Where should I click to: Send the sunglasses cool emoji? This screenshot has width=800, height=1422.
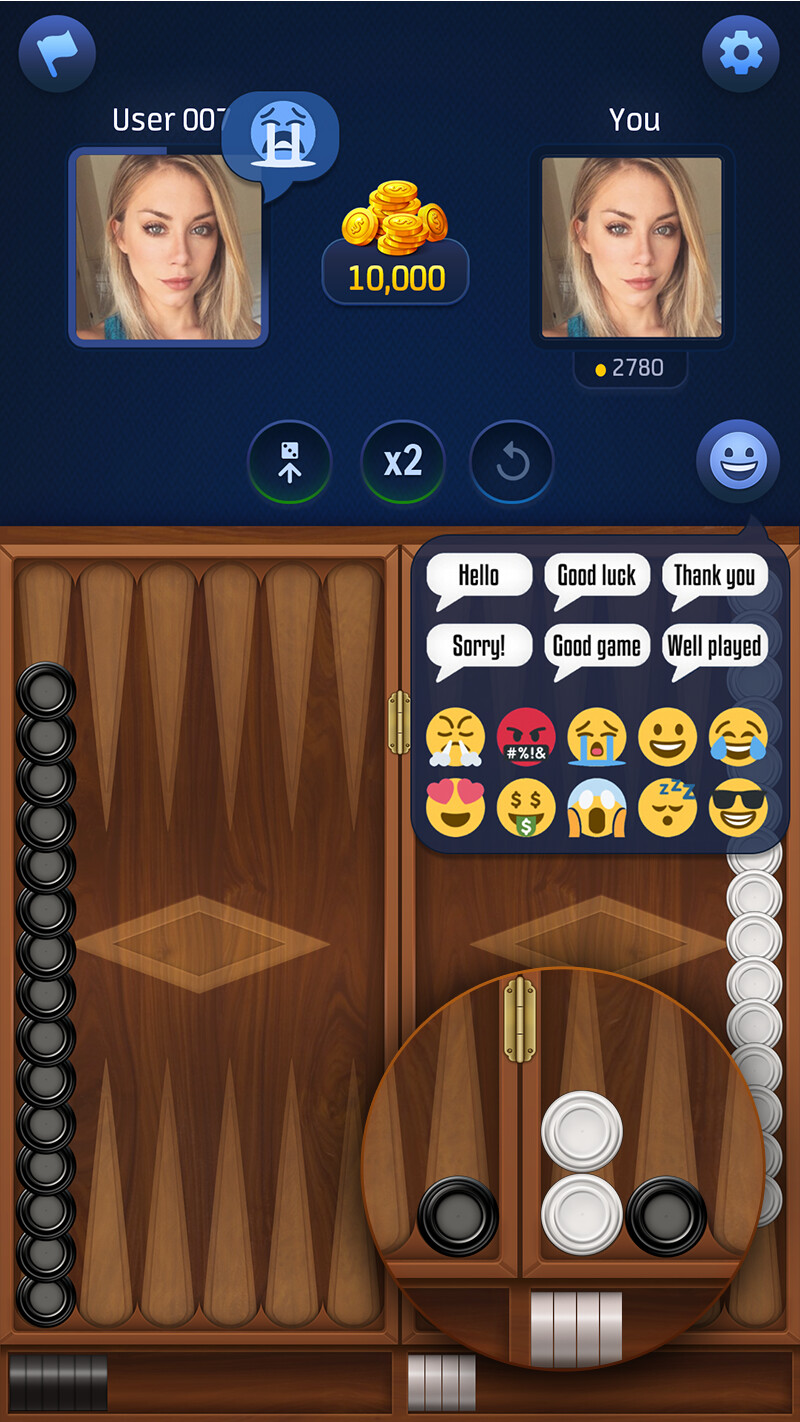pos(738,807)
